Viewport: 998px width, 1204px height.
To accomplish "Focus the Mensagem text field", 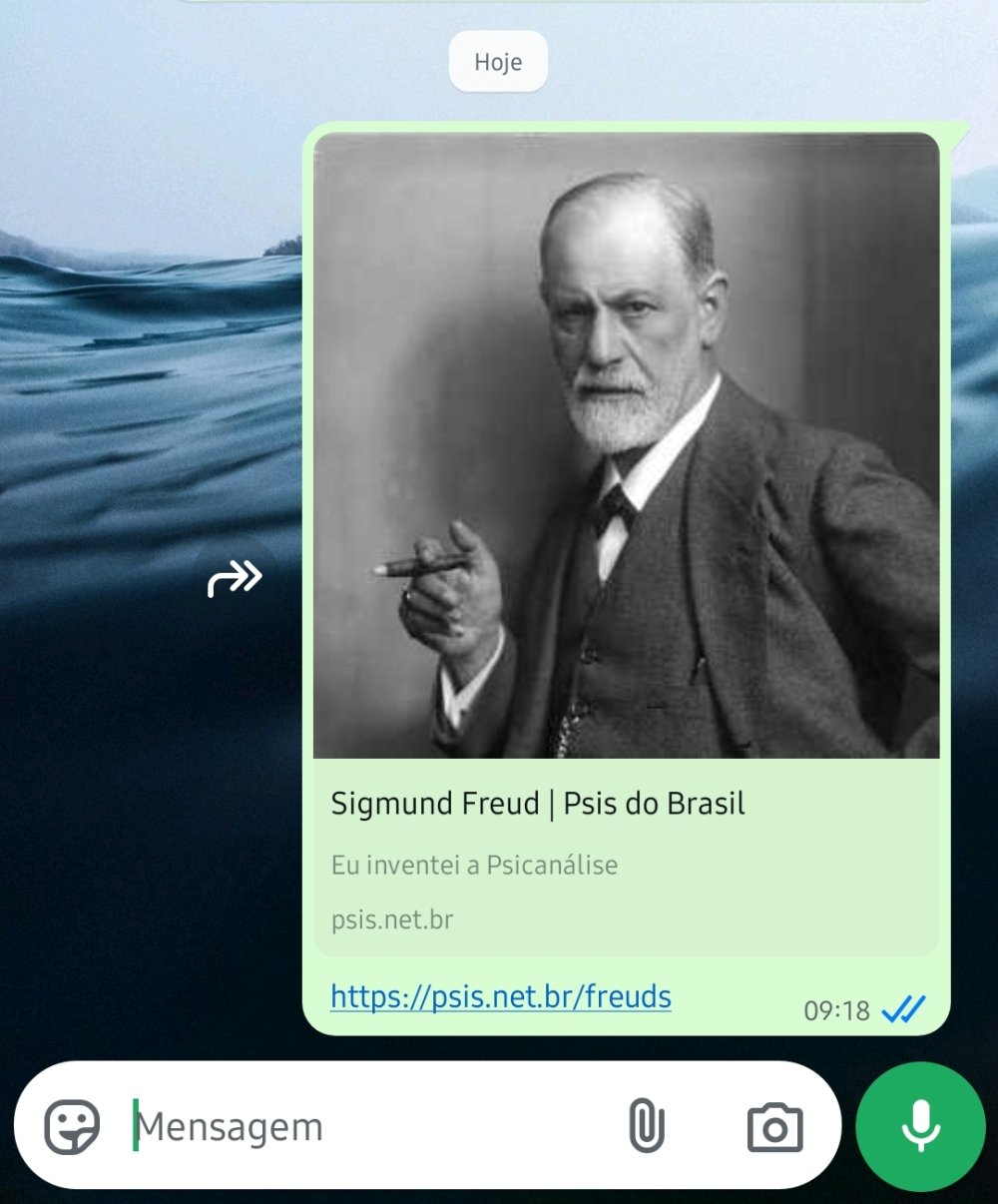I will point(359,1127).
